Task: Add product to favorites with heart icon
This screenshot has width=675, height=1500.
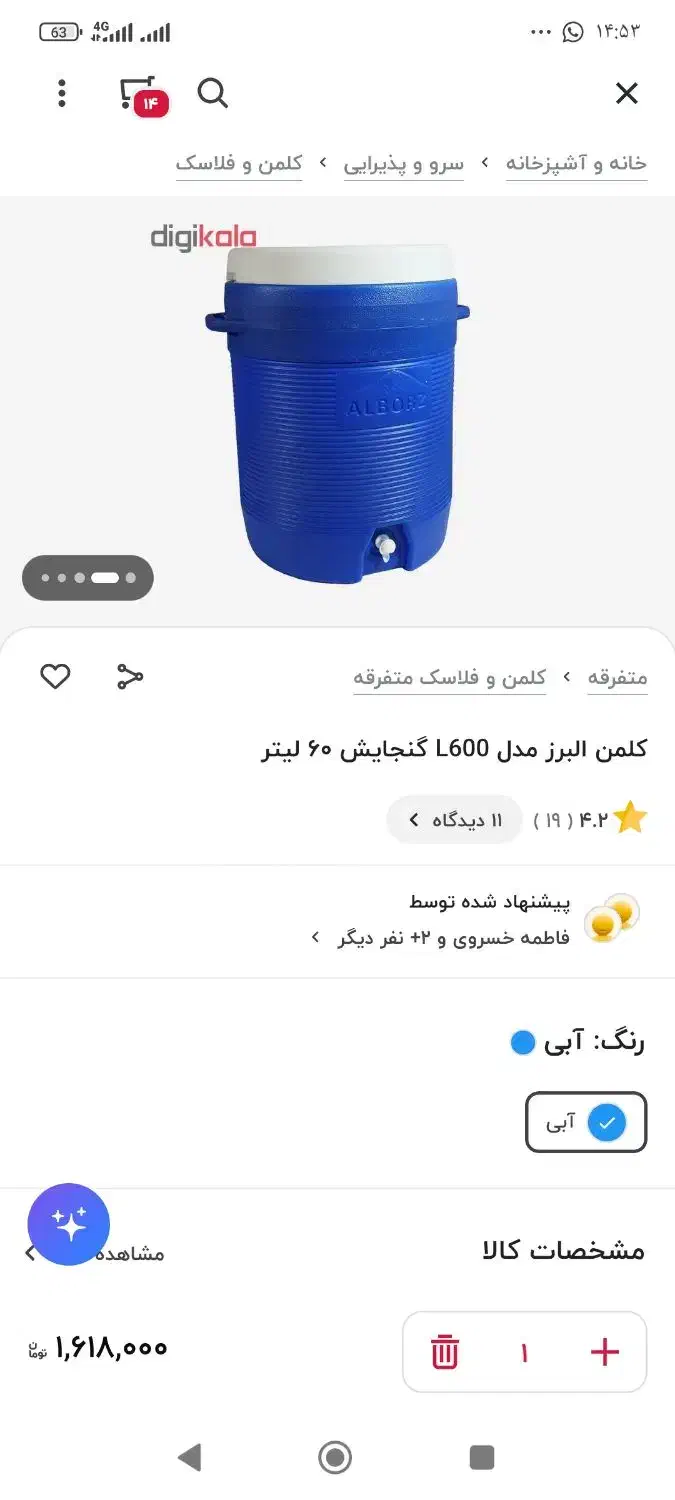Action: (55, 677)
